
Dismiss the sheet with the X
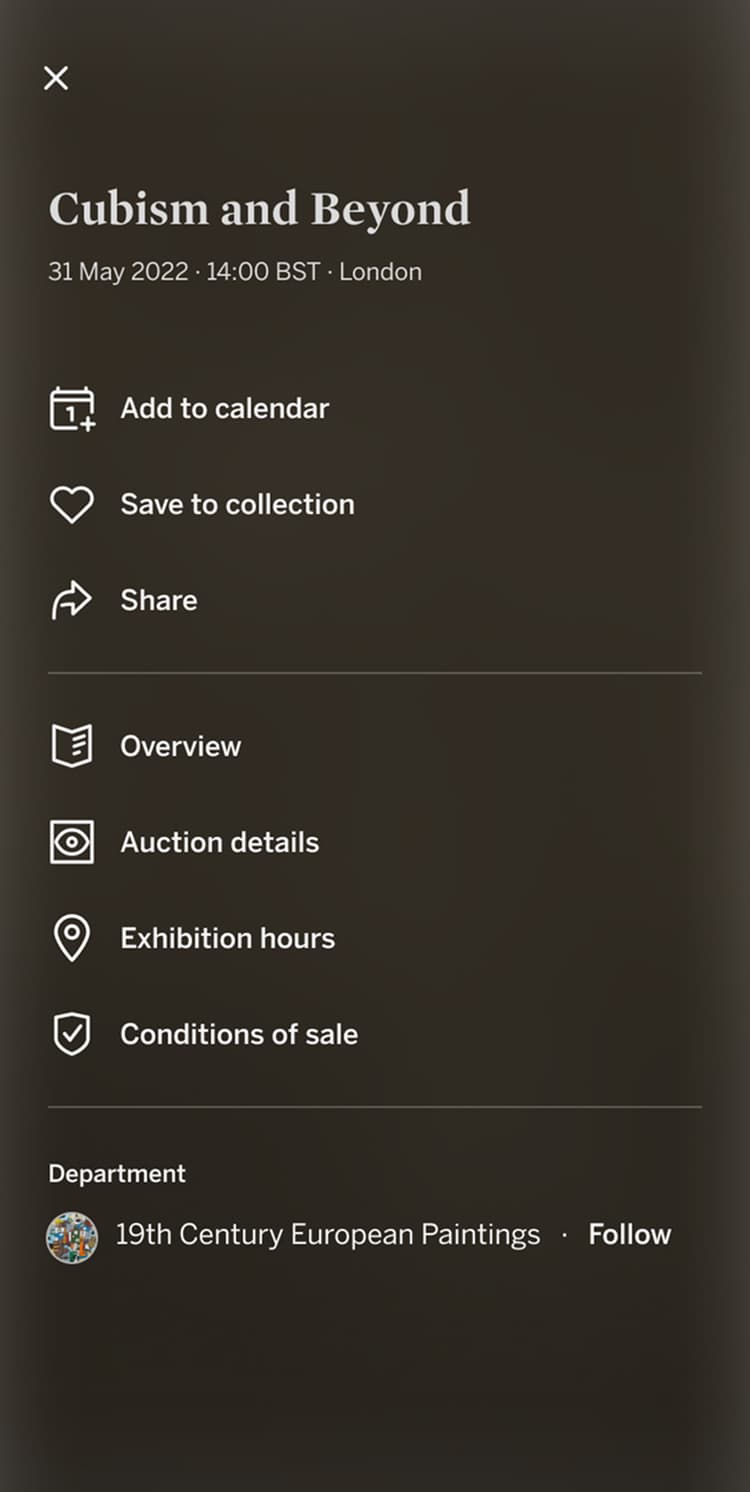click(56, 78)
